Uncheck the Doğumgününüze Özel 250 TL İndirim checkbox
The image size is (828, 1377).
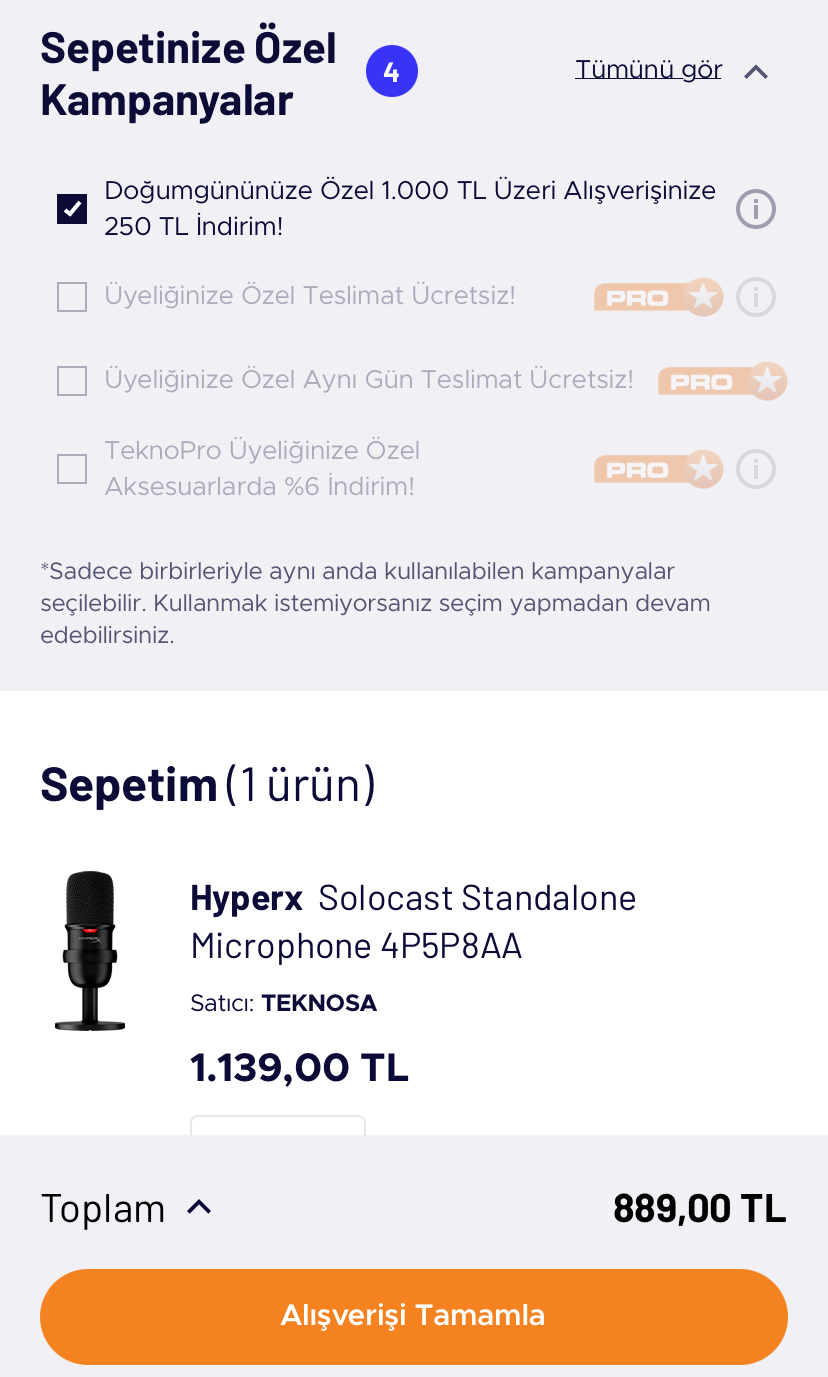[x=72, y=209]
